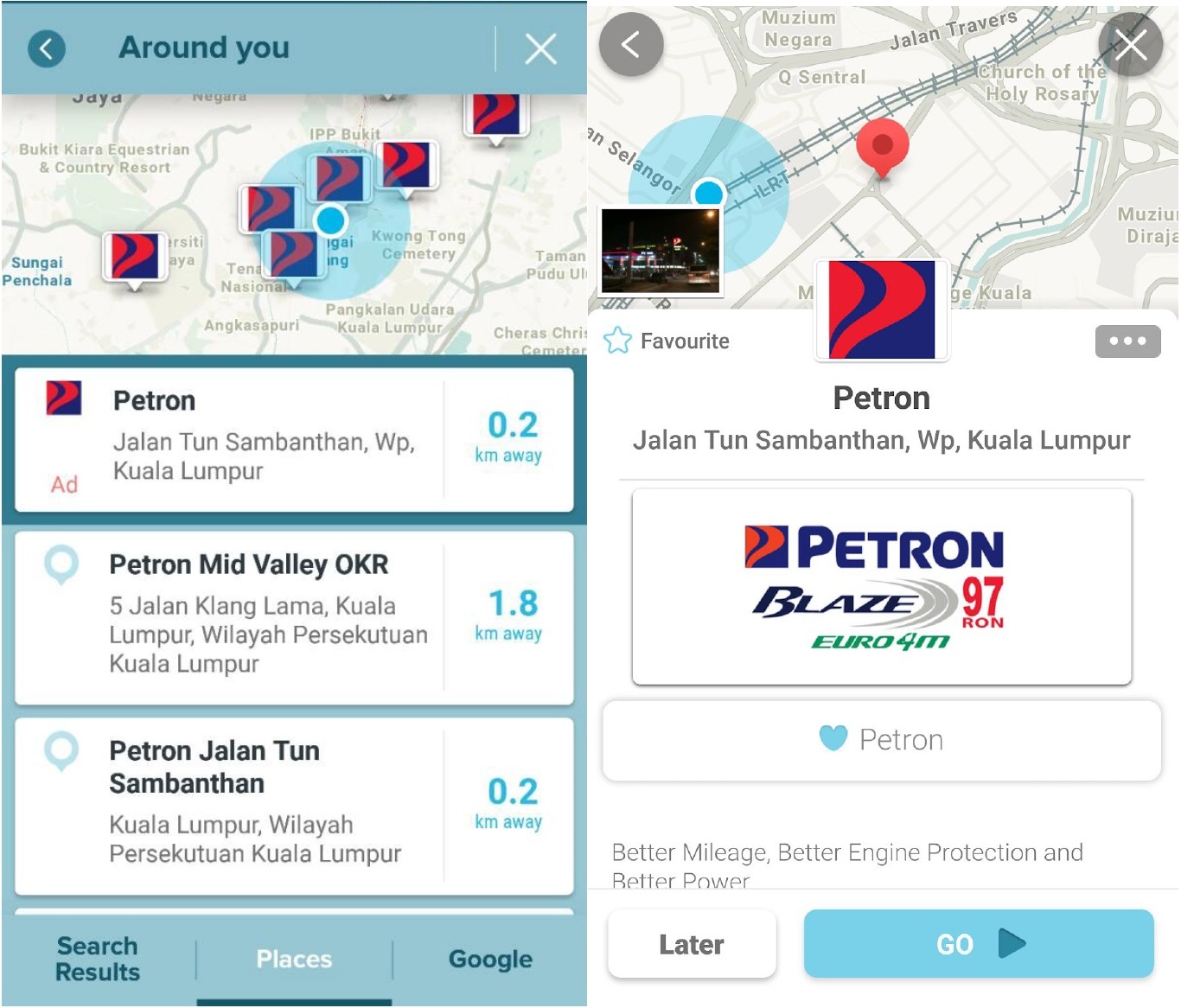
Task: Go back from the Around you screen
Action: [47, 48]
